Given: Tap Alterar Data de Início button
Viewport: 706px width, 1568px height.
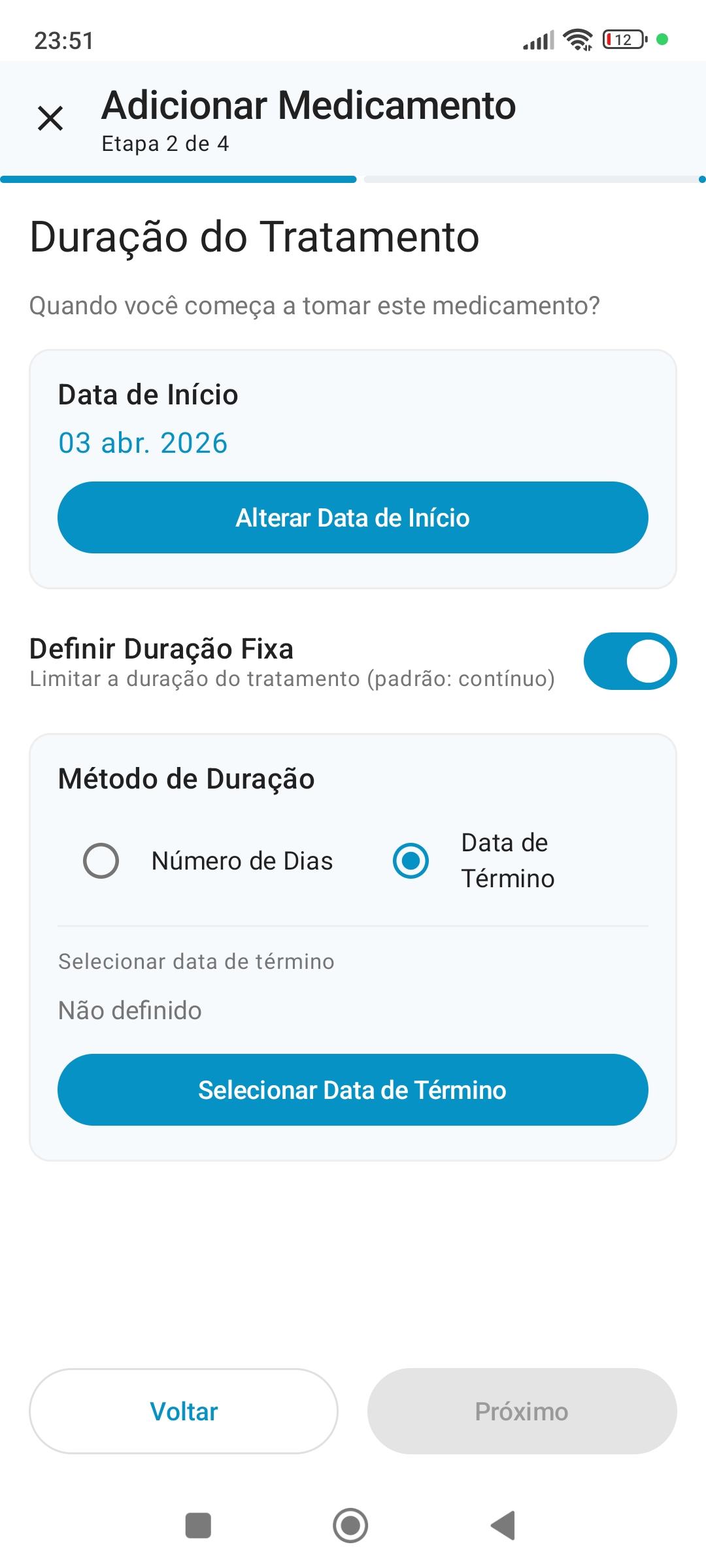Looking at the screenshot, I should coord(353,517).
